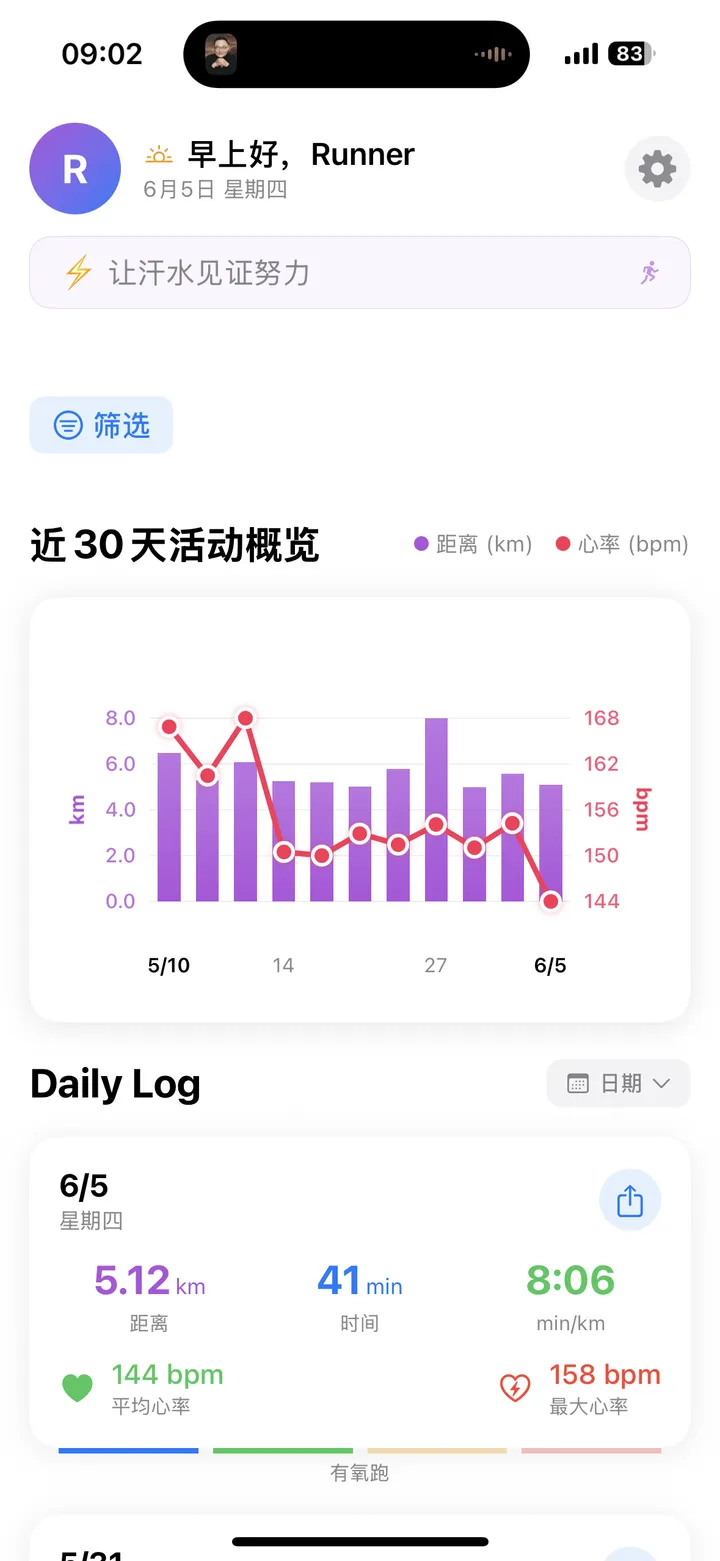This screenshot has width=720, height=1561.
Task: Open the settings gear
Action: pyautogui.click(x=657, y=169)
